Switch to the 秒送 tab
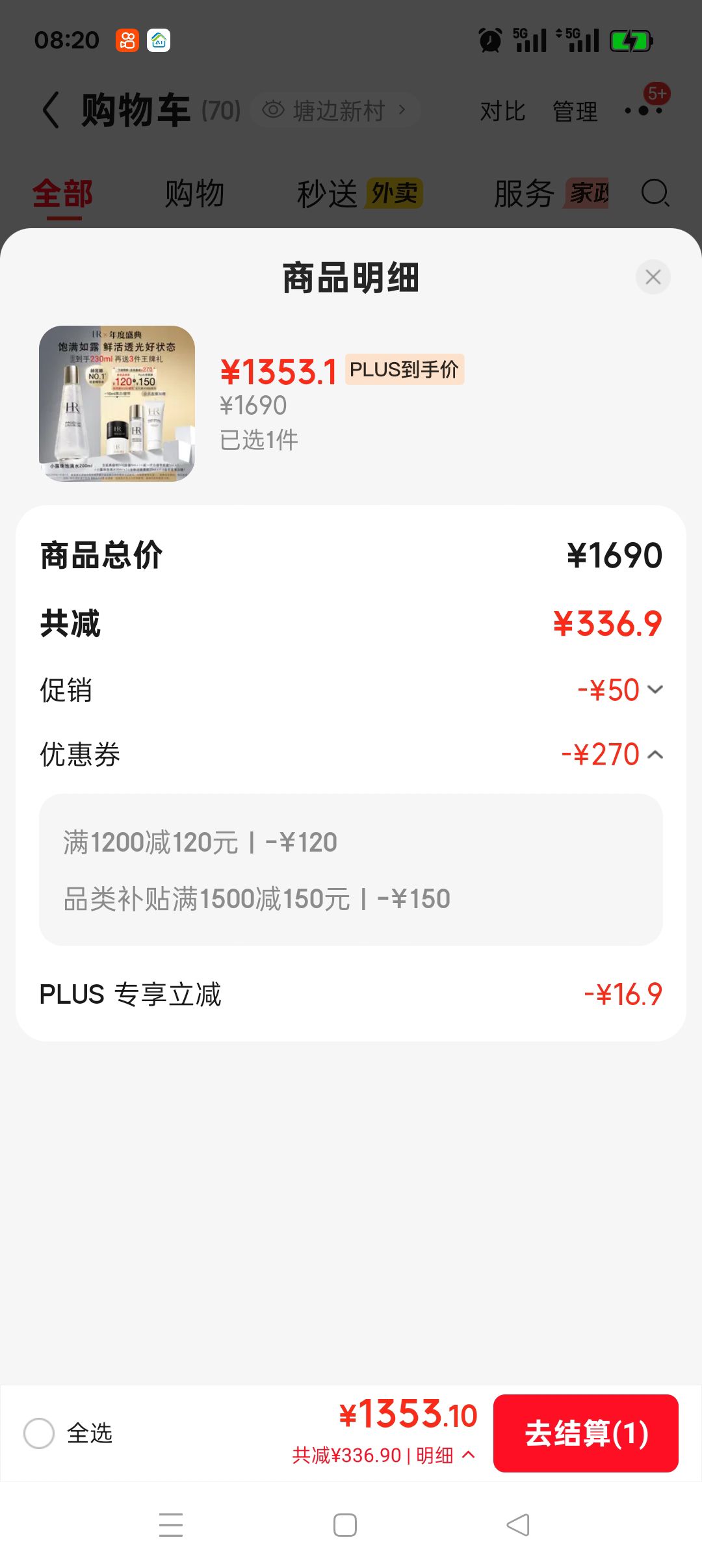 coord(359,194)
